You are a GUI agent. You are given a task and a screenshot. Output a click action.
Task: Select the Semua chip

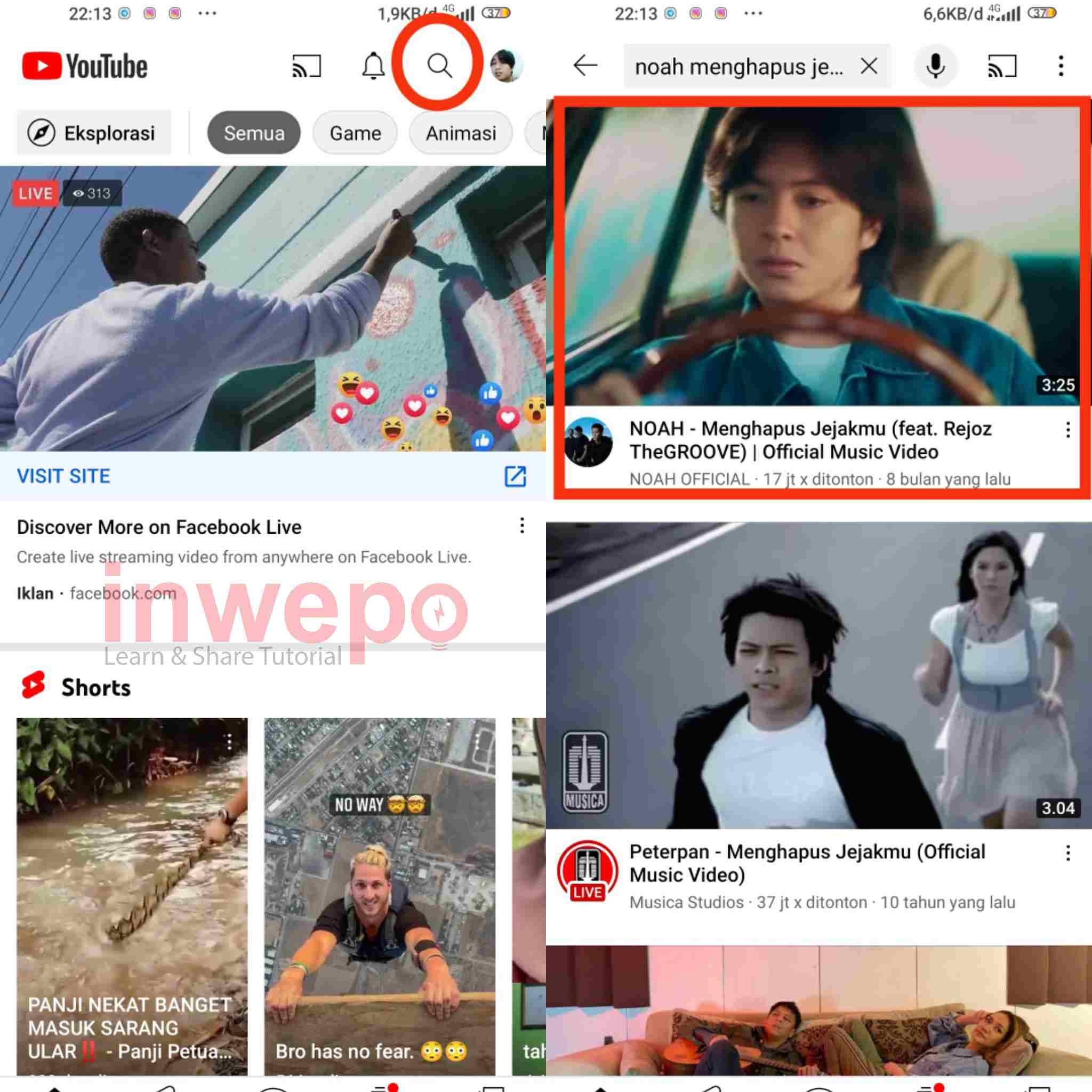coord(254,133)
